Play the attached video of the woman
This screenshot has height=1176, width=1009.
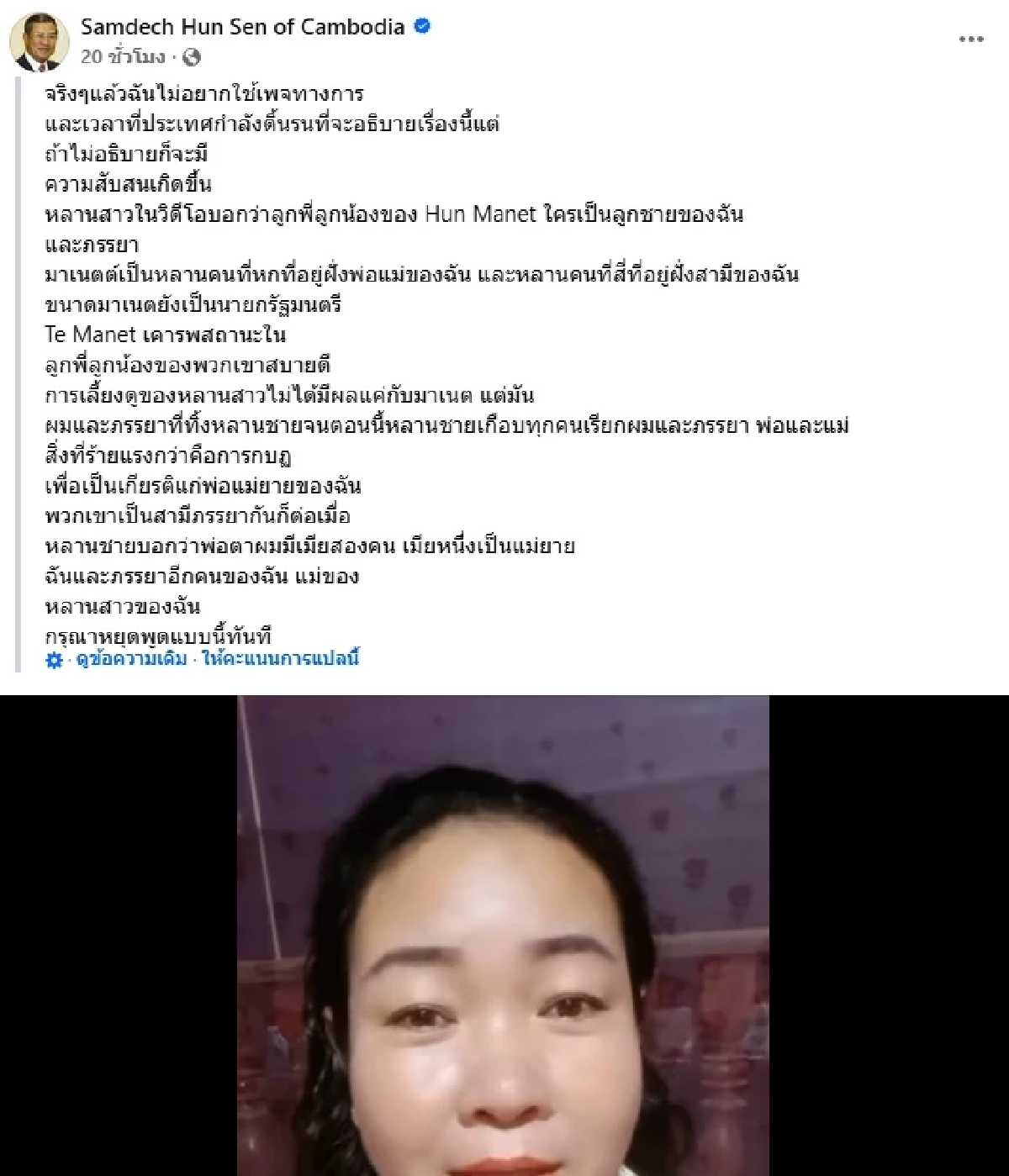point(503,935)
